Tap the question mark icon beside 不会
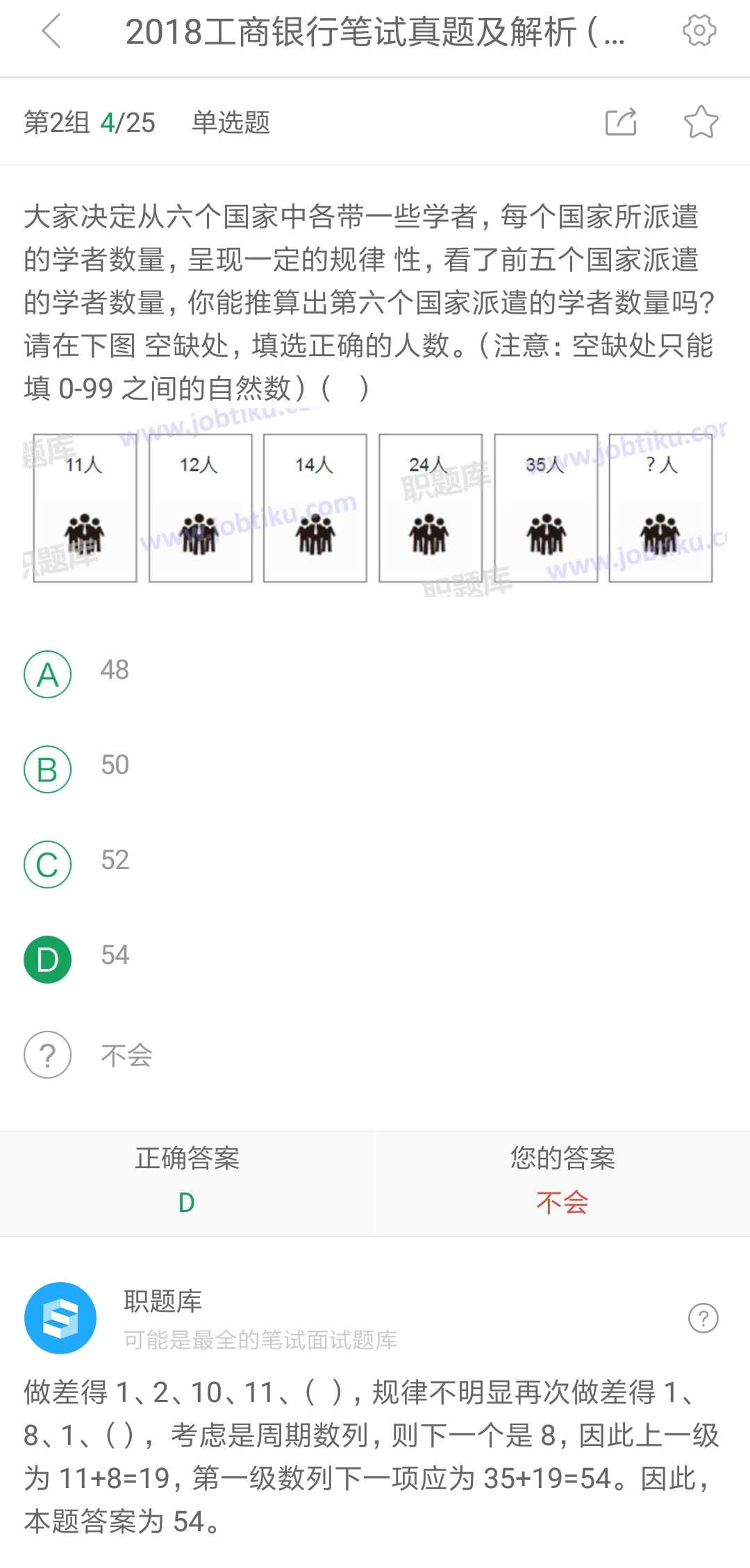 tap(47, 1056)
